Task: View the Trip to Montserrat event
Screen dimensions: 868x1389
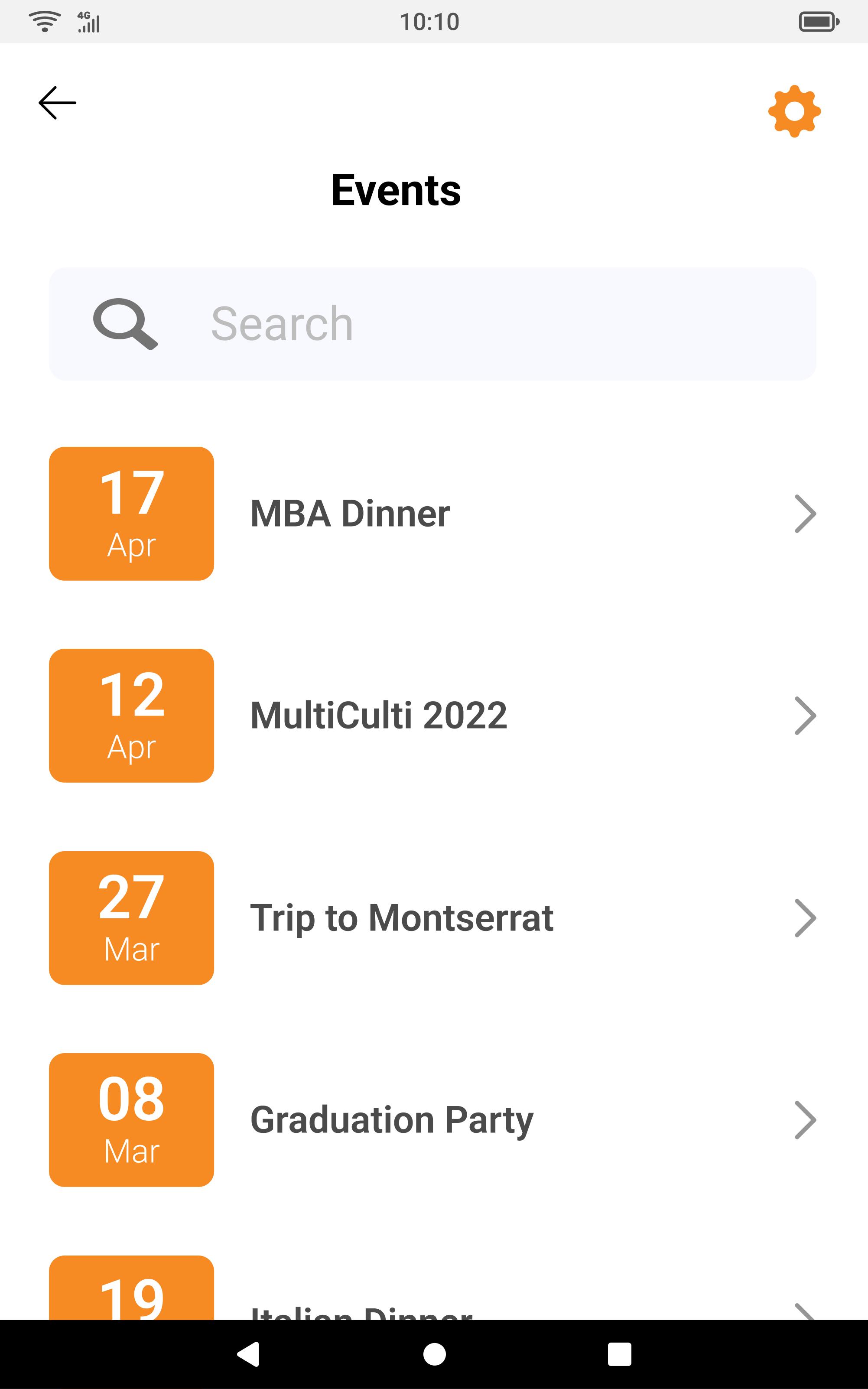Action: point(432,918)
